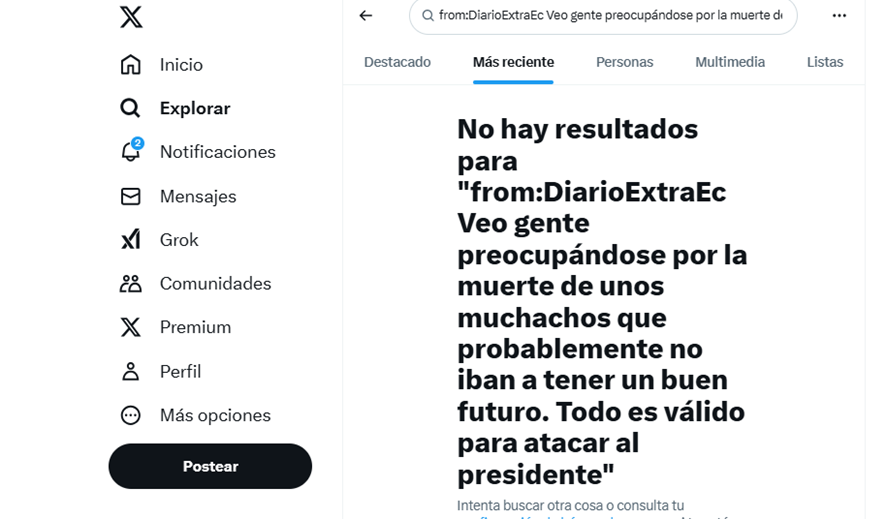
Task: Open the Explorar section
Action: (x=175, y=108)
